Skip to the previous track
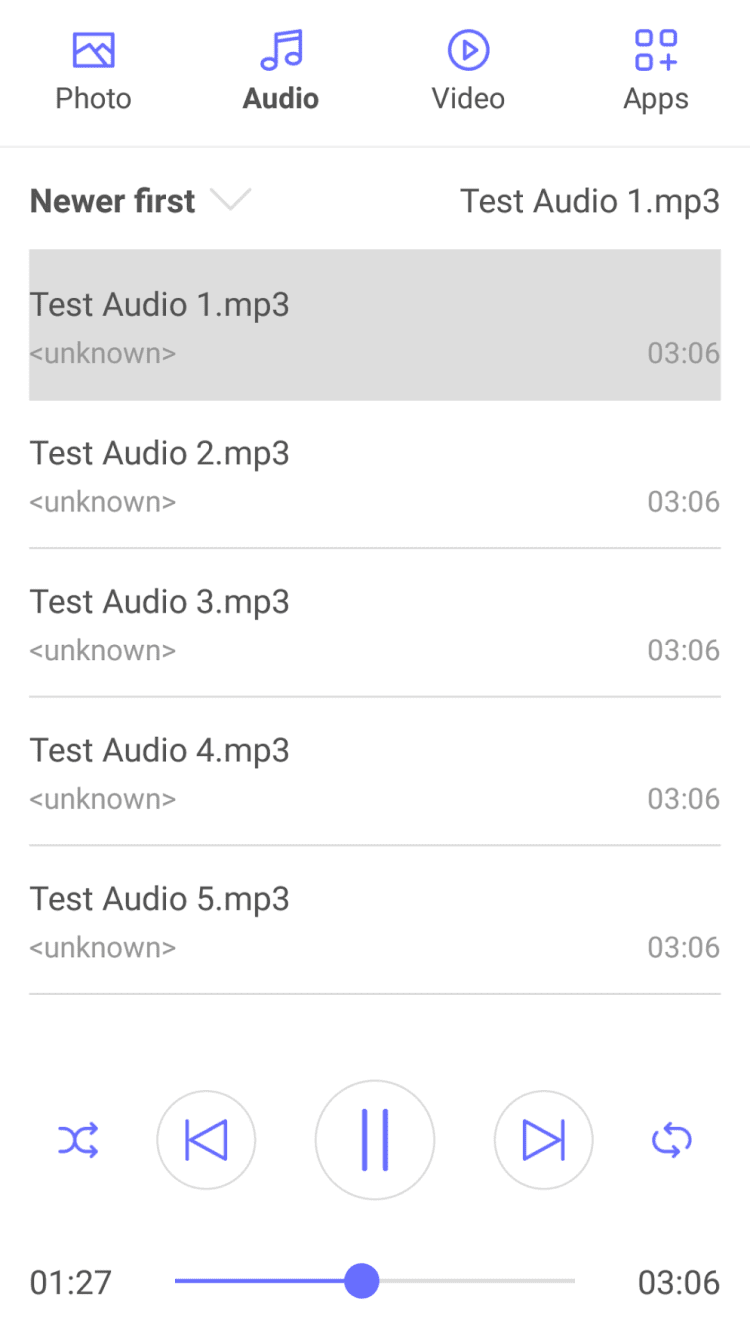 [206, 1140]
